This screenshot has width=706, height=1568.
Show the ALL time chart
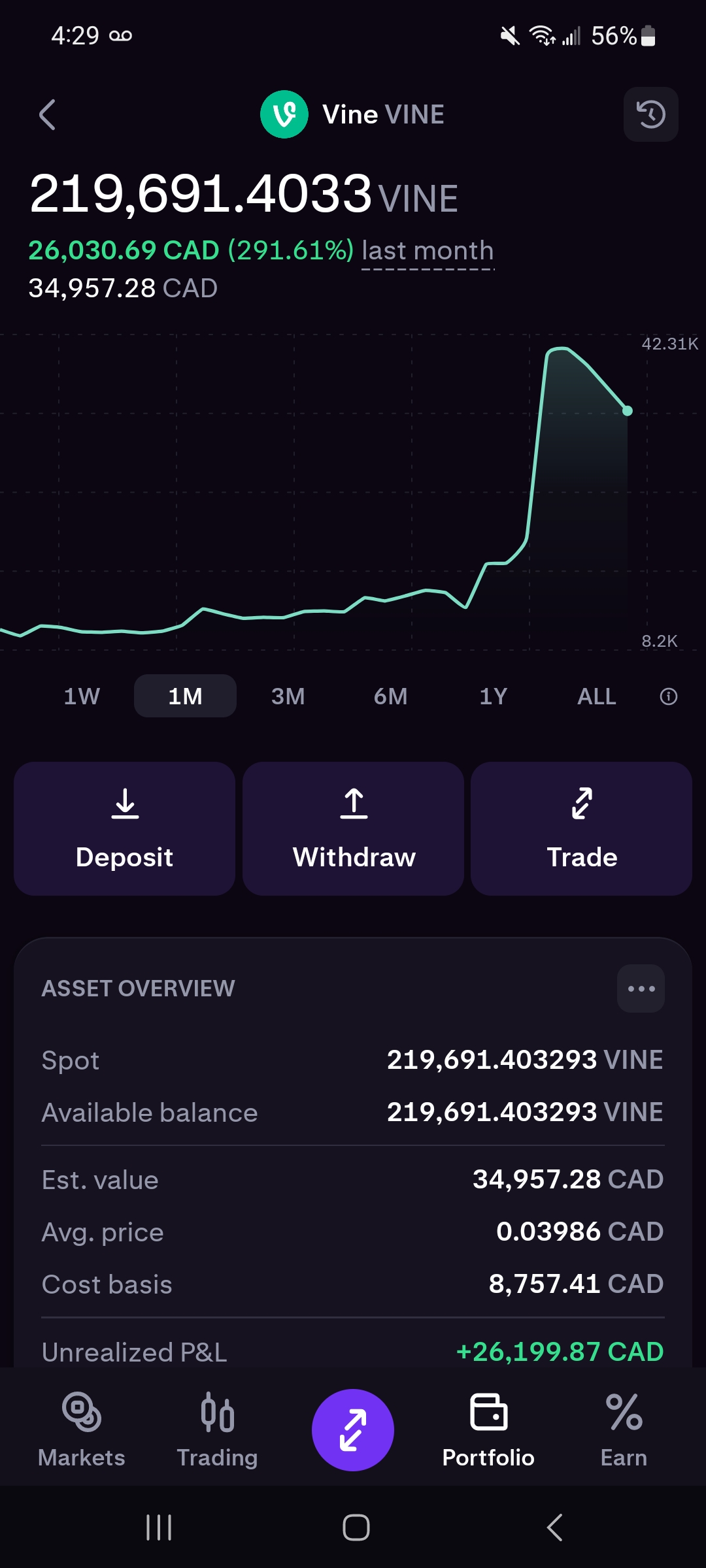coord(596,696)
